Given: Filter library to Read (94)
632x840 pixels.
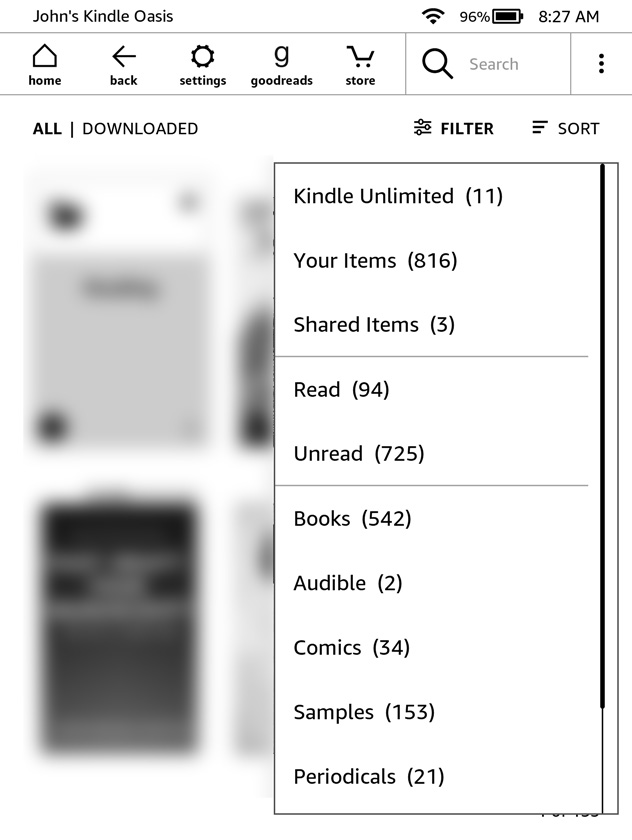Looking at the screenshot, I should pyautogui.click(x=341, y=390).
